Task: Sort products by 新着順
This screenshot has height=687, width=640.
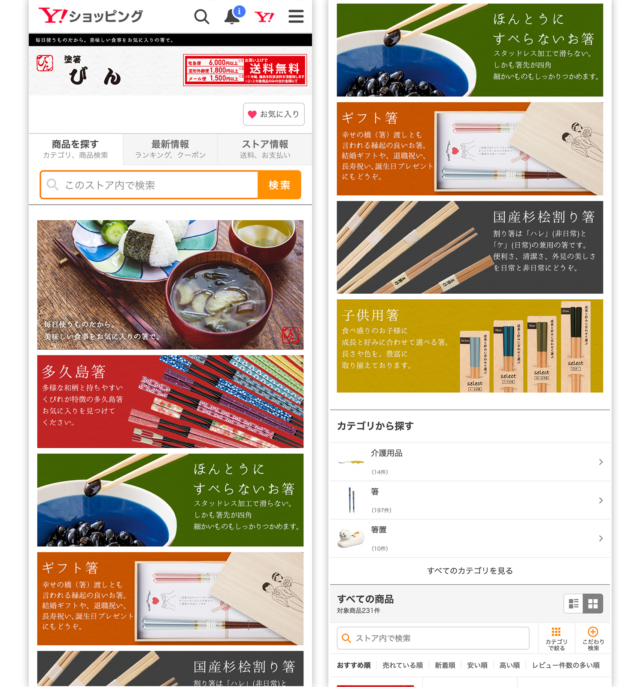Action: click(x=444, y=665)
